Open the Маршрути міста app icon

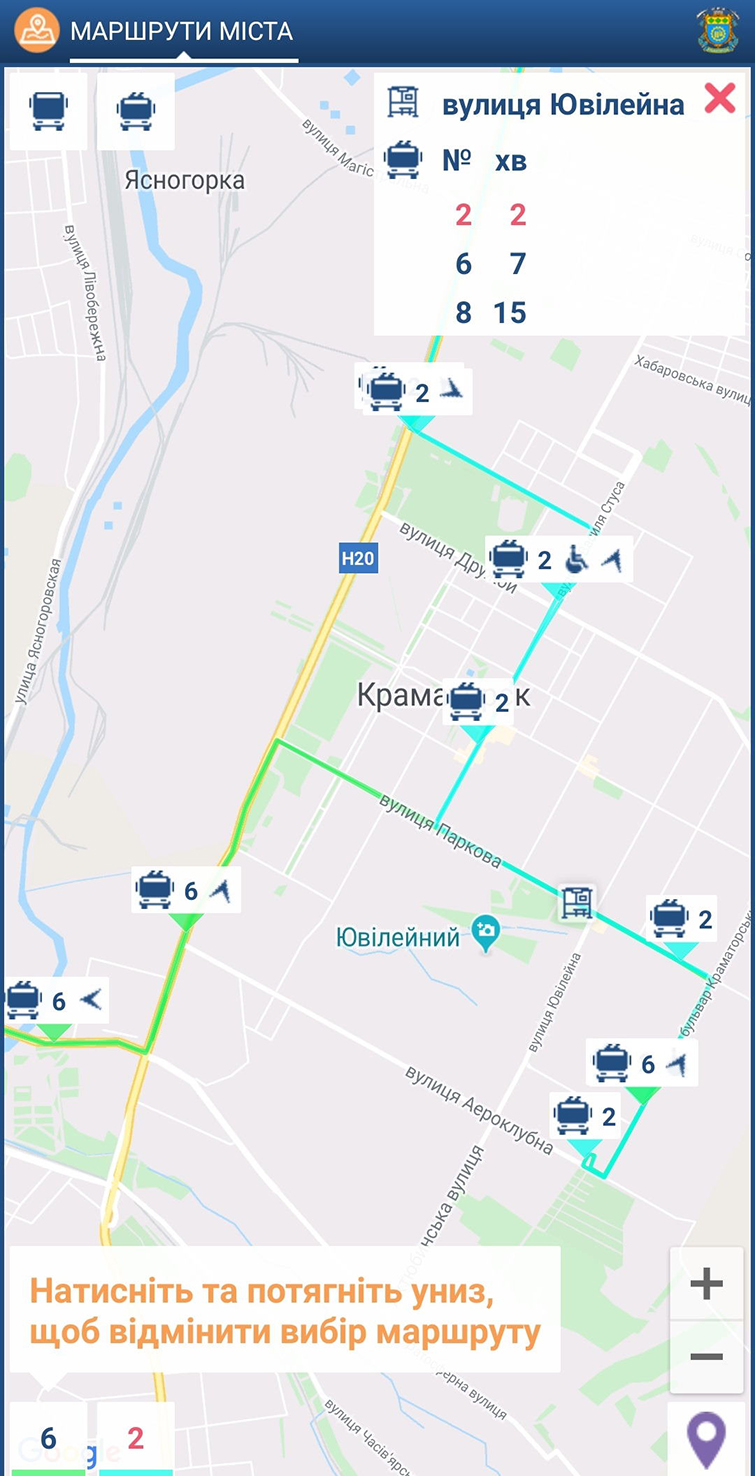(x=36, y=30)
